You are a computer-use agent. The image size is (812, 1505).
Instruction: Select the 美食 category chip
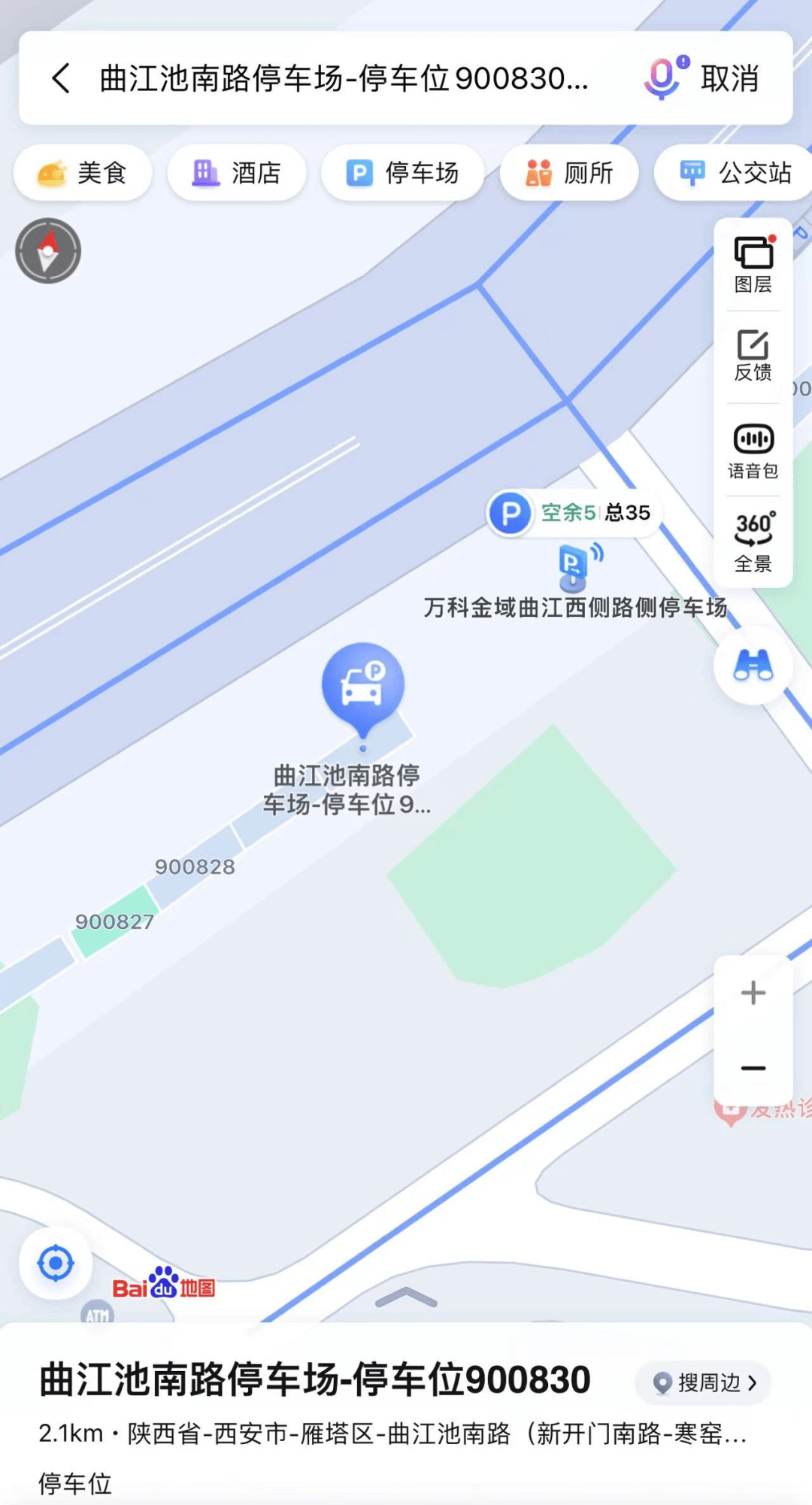pos(83,173)
